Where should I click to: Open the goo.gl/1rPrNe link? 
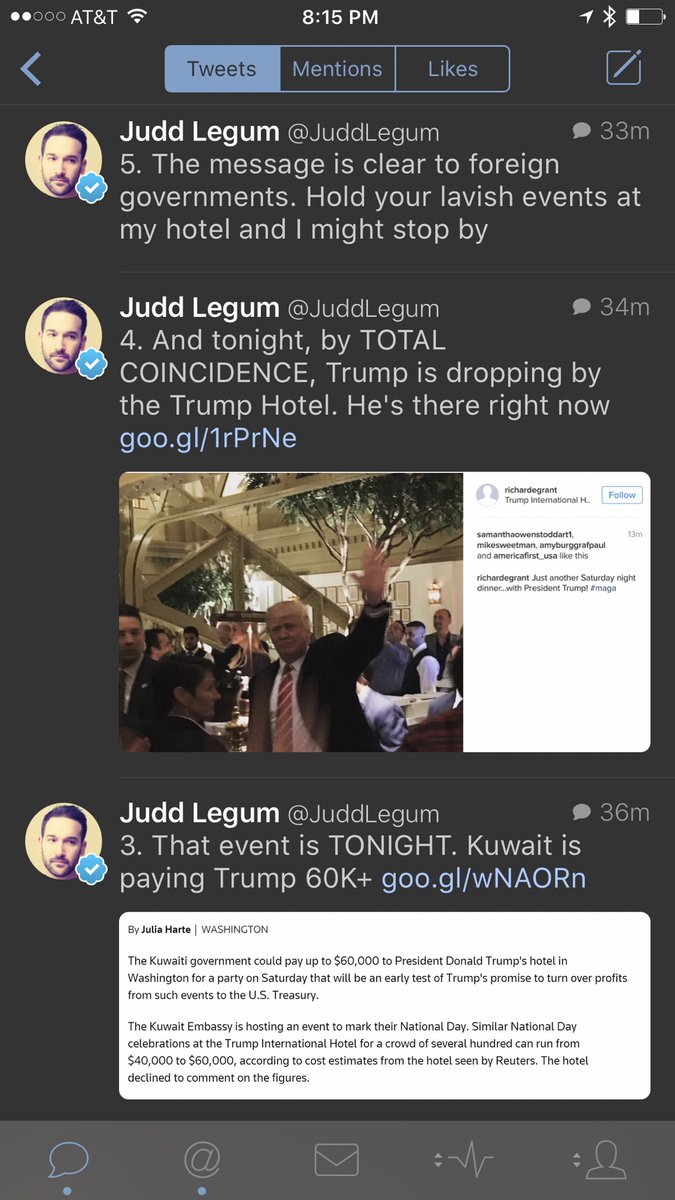[x=208, y=438]
